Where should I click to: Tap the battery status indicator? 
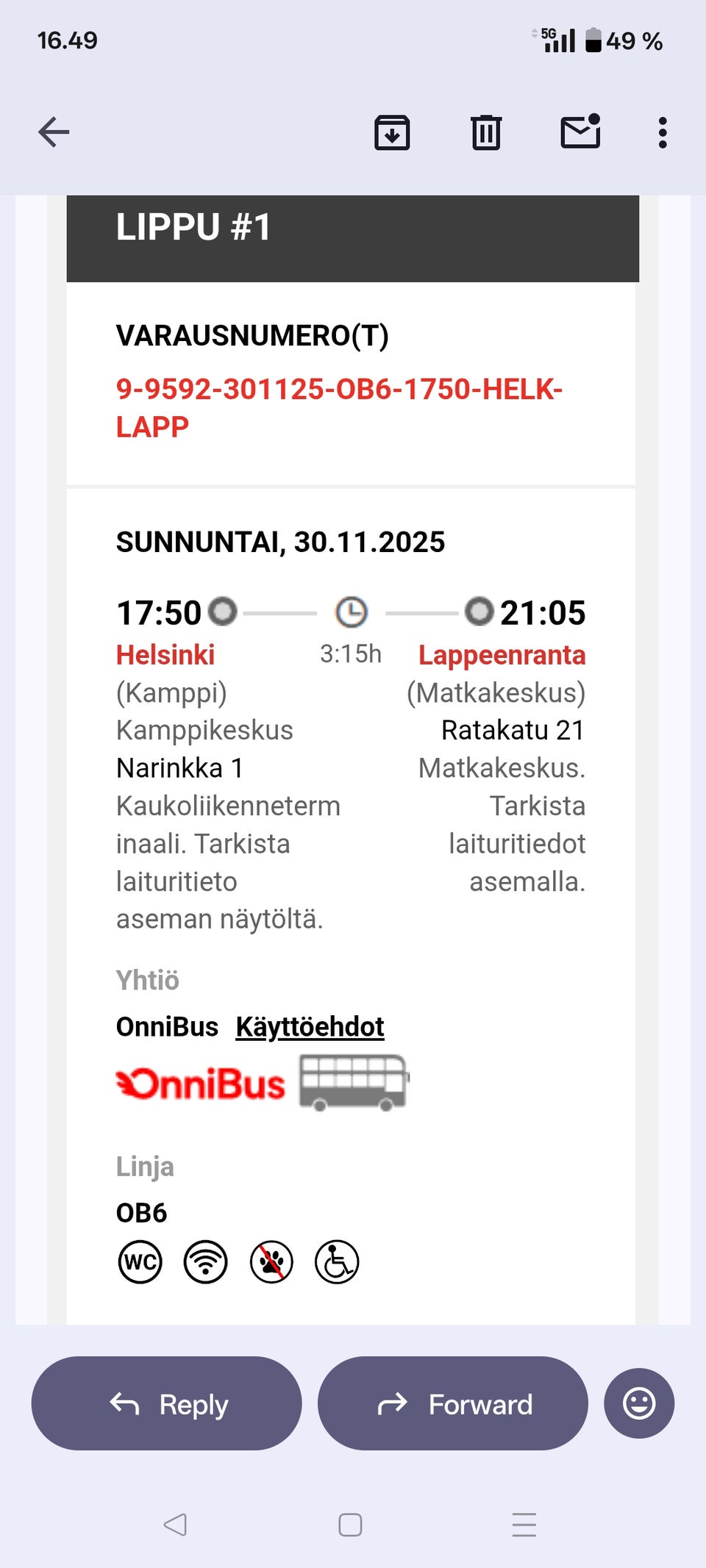point(592,41)
